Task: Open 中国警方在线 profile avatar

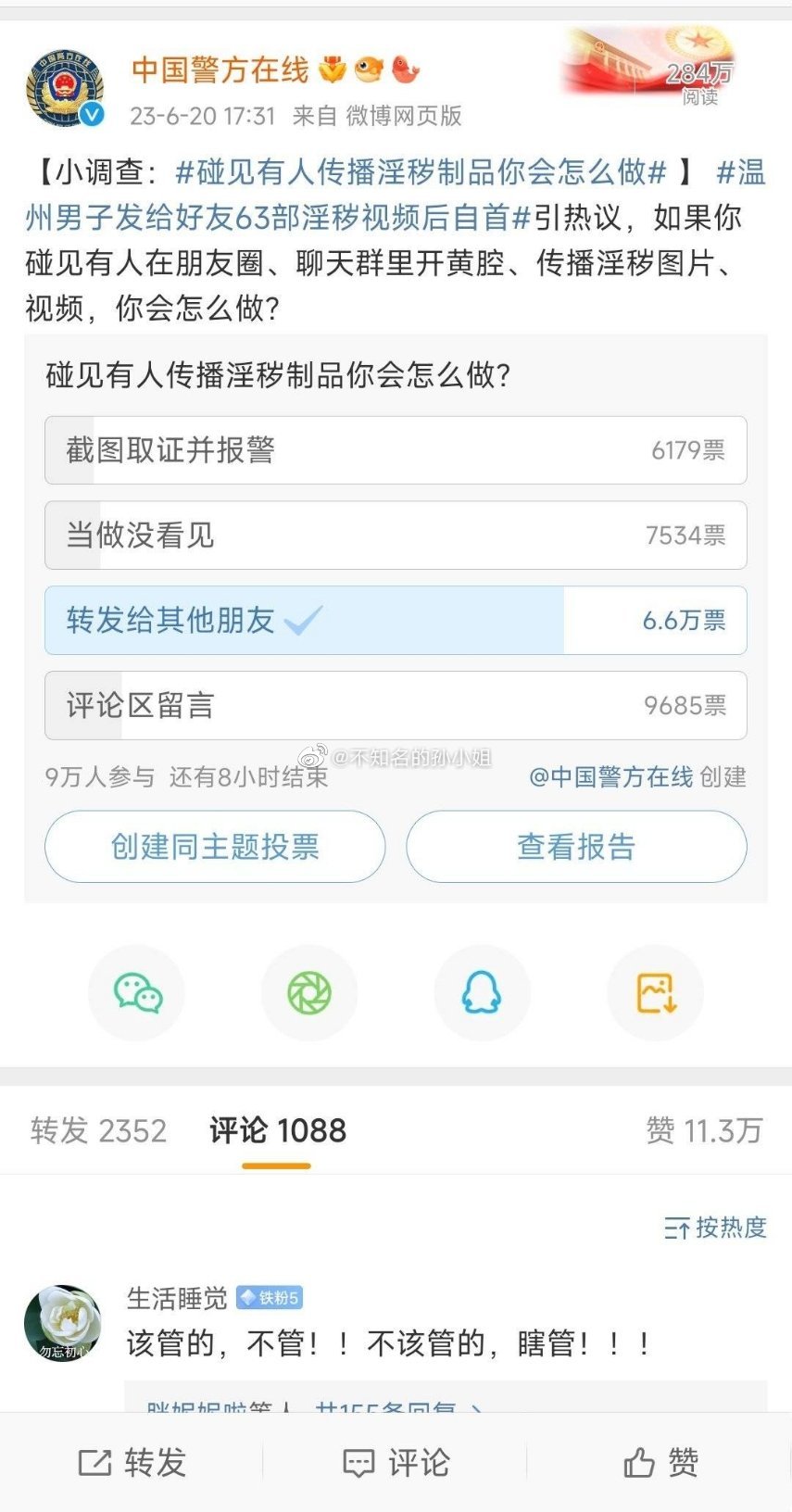Action: 64,90
